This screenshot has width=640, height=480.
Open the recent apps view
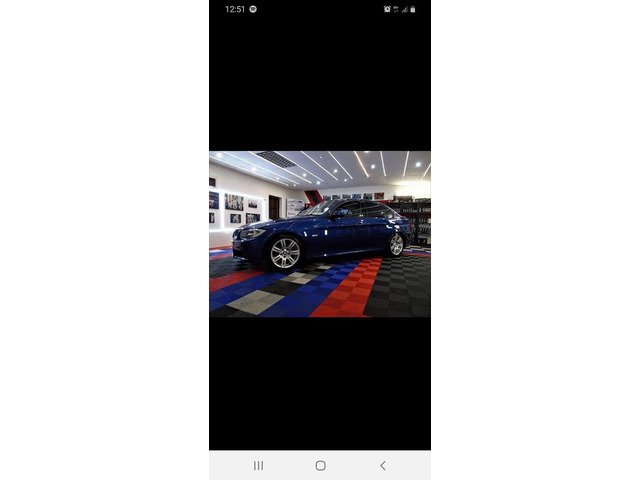[x=258, y=465]
